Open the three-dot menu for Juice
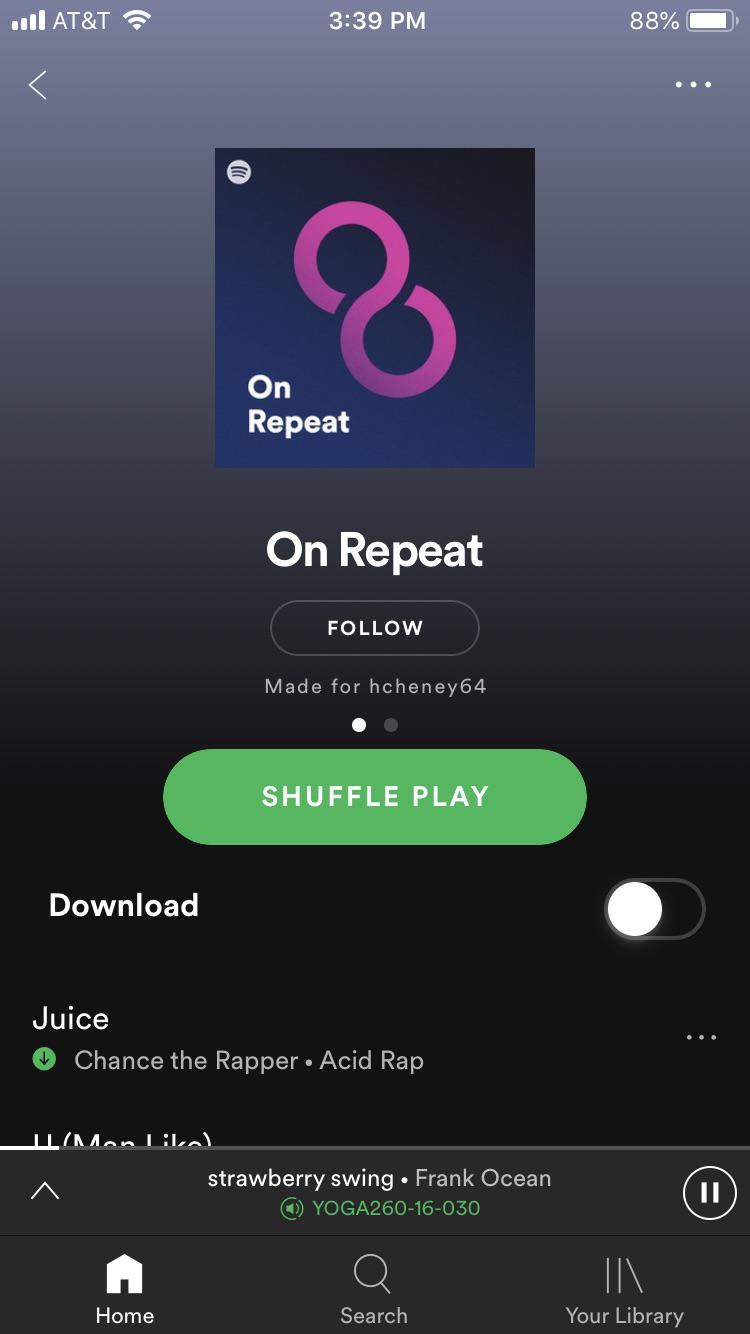The width and height of the screenshot is (750, 1334). click(701, 1037)
